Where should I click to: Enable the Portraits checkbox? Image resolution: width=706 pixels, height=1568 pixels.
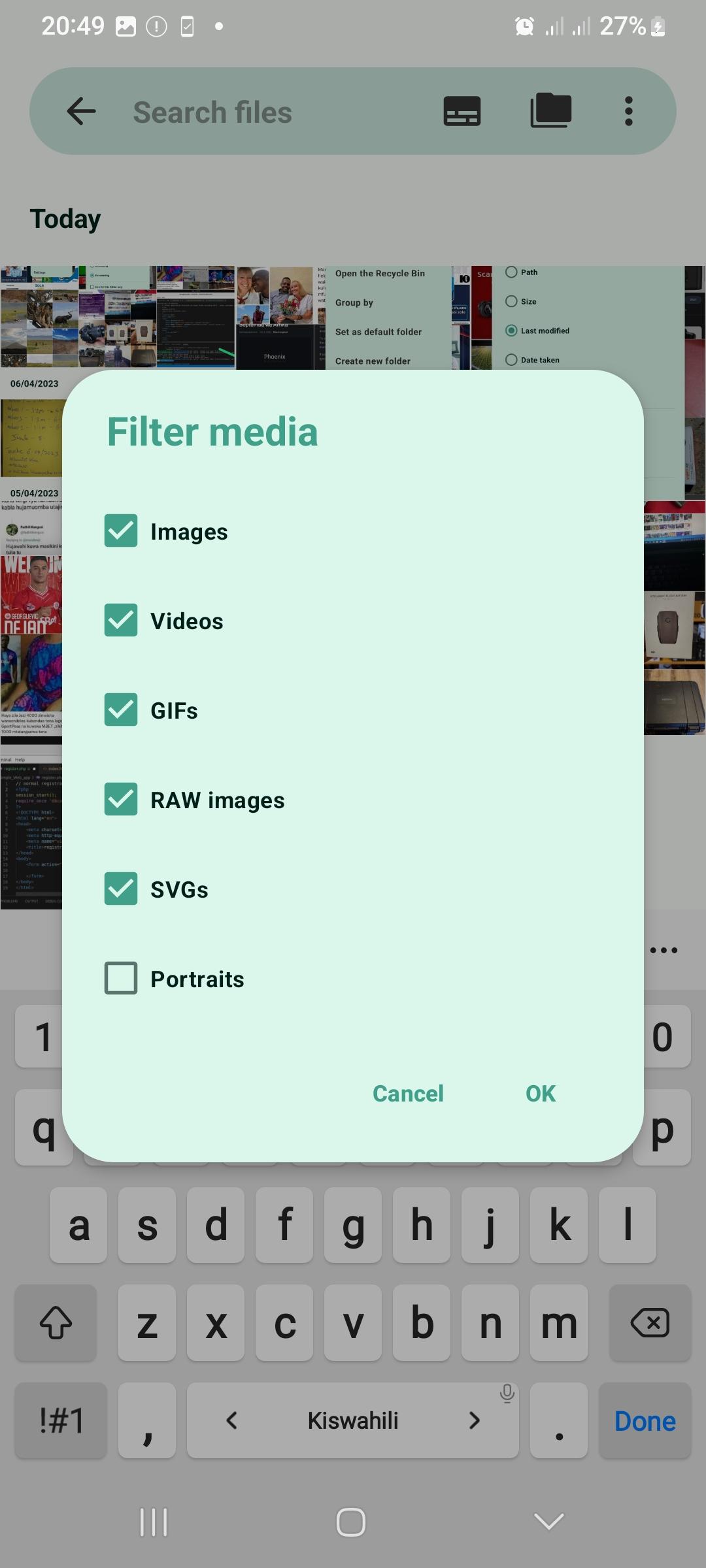pos(121,978)
